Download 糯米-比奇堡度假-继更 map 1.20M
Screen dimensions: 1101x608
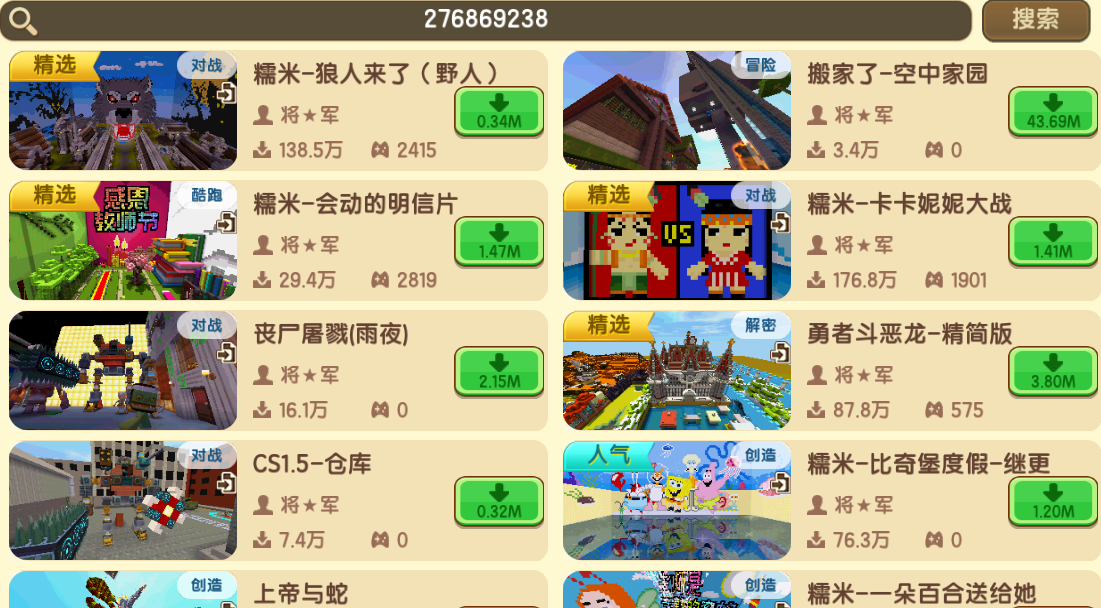click(1053, 501)
